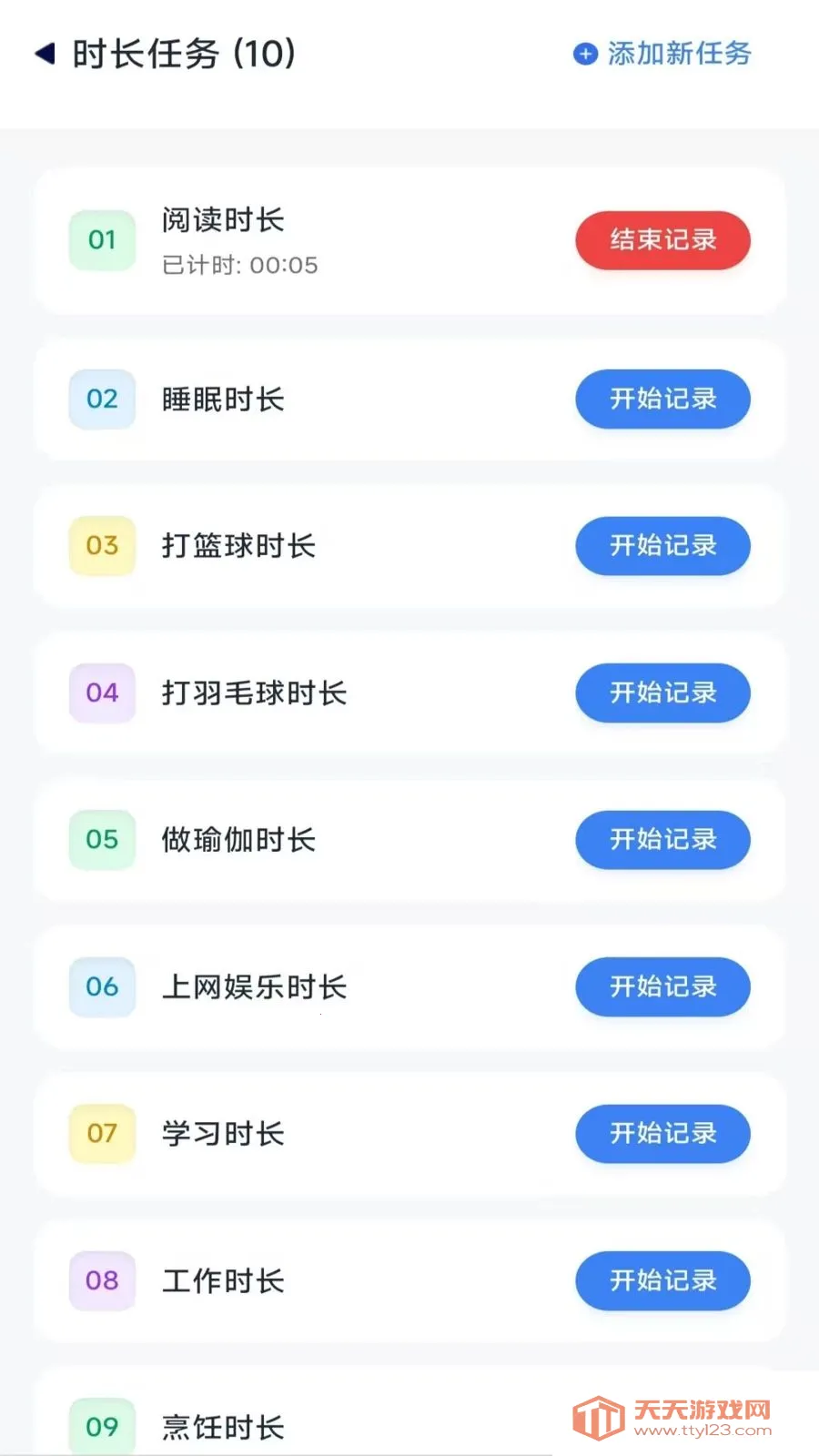
Task: Click the 05 number badge for 做瑜伽时长
Action: point(101,840)
